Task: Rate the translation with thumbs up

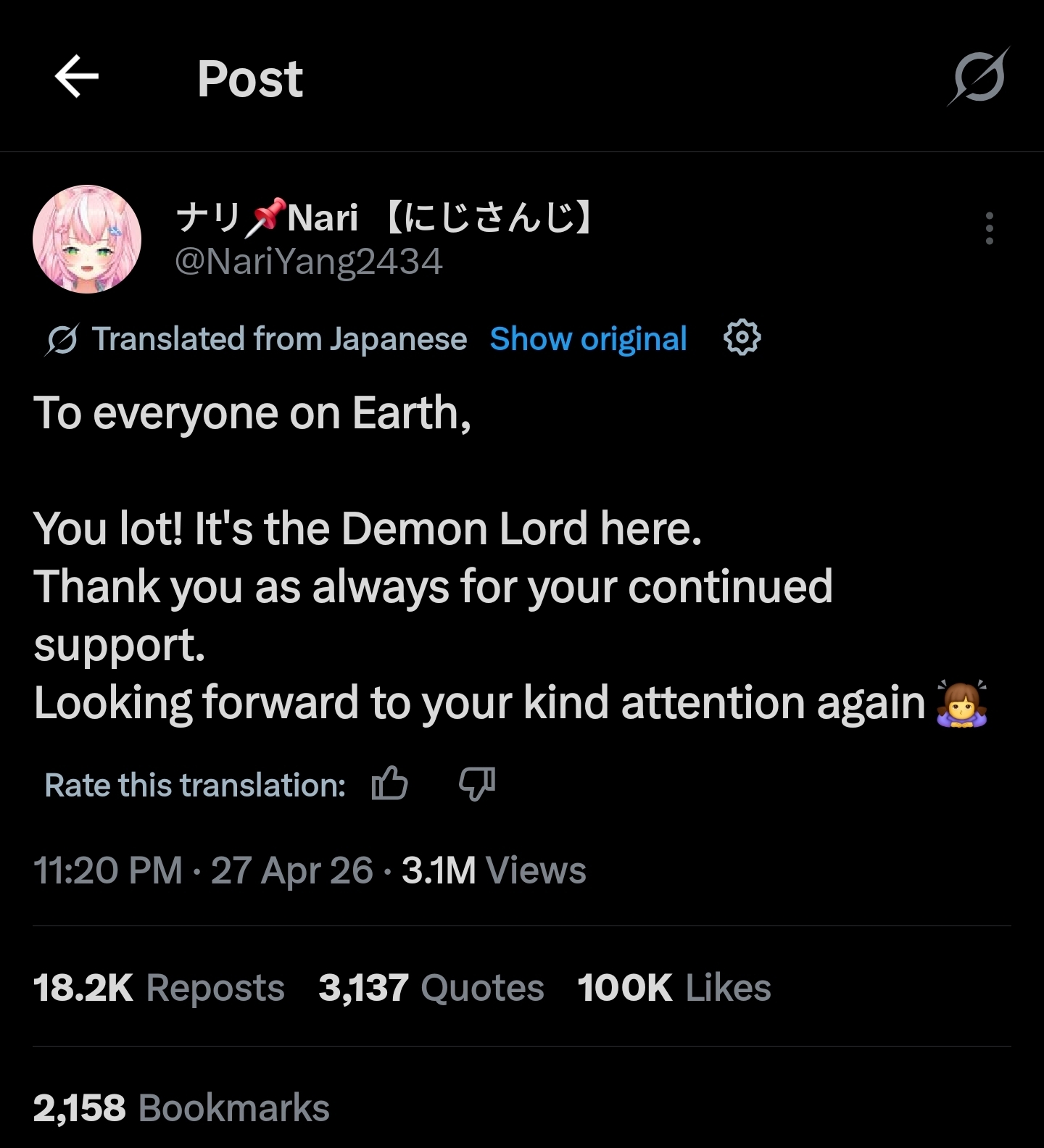Action: [389, 783]
